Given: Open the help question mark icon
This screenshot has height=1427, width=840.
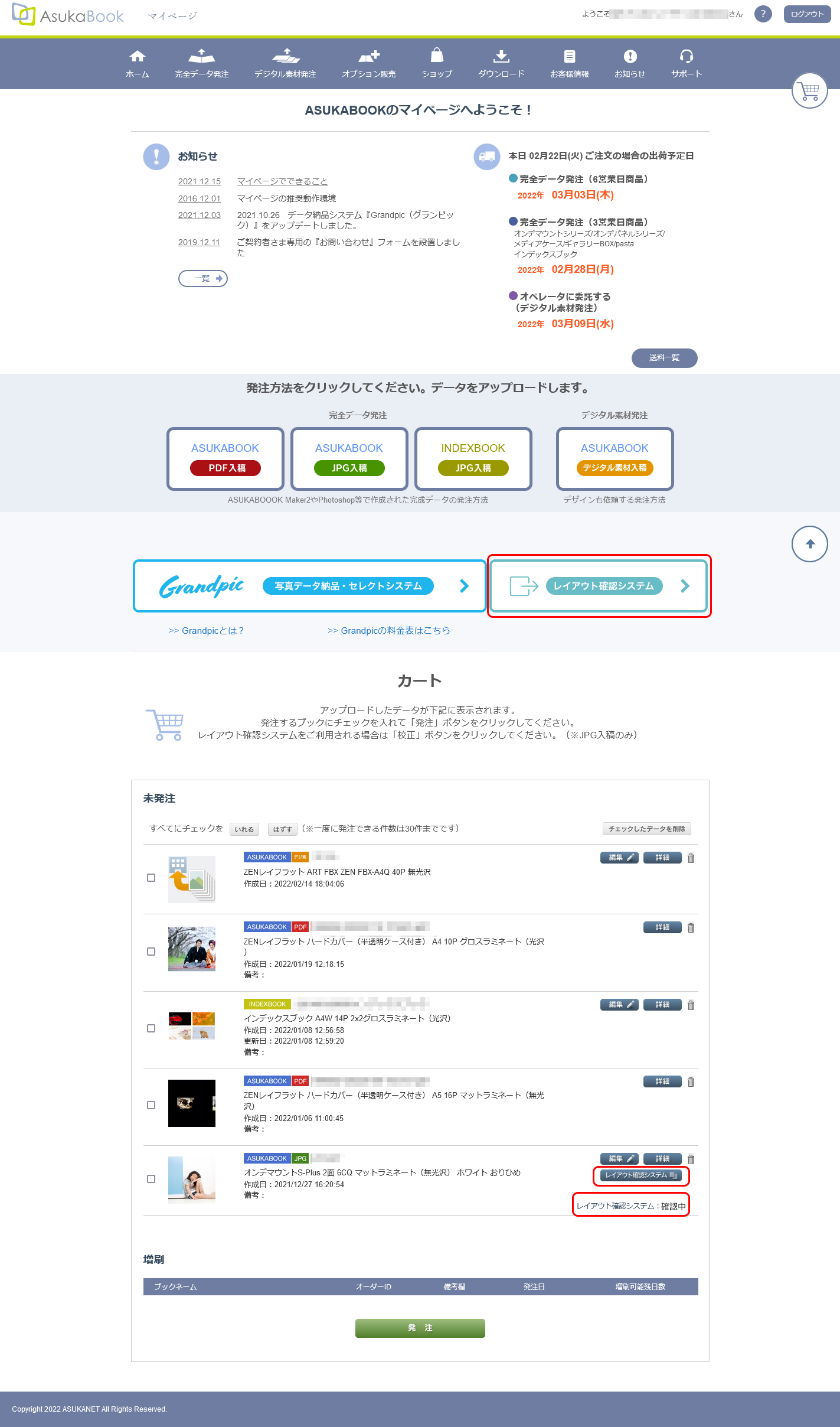Looking at the screenshot, I should click(x=763, y=14).
